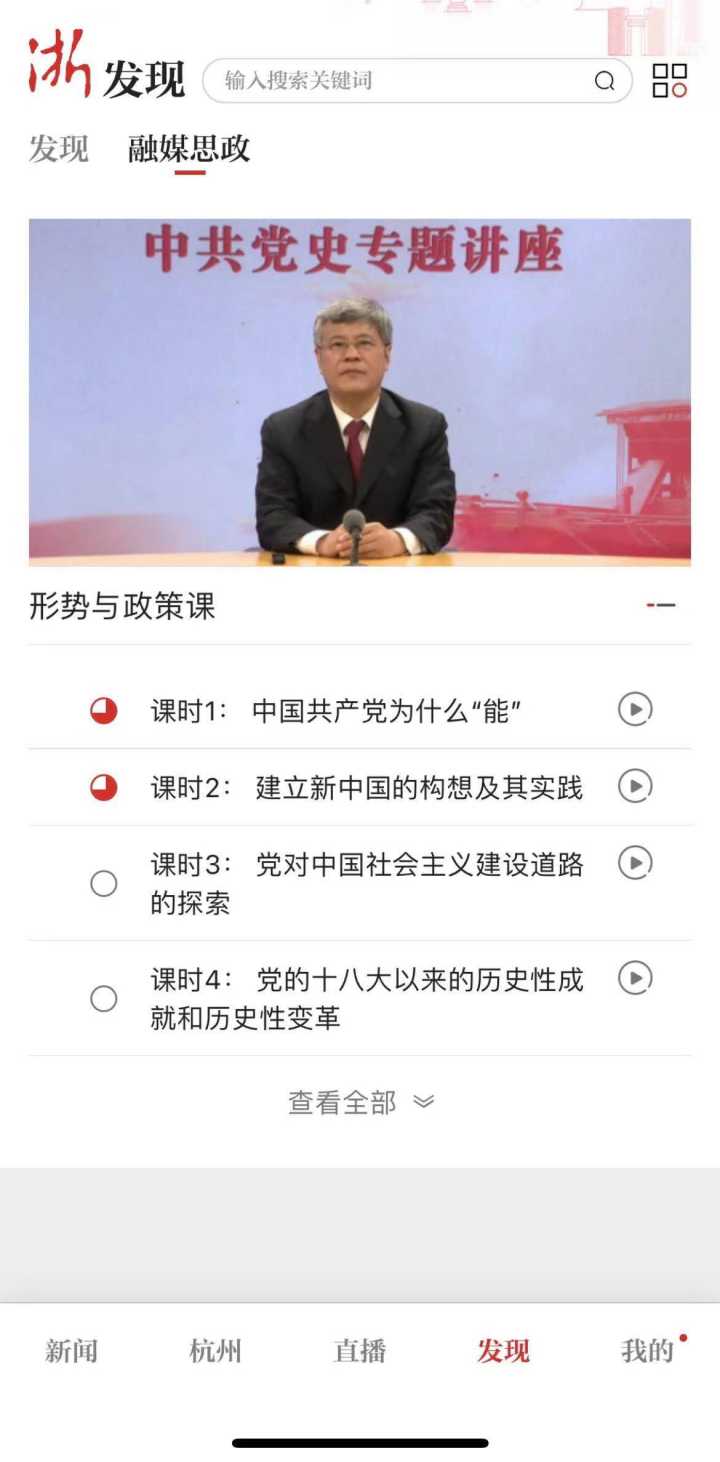
Task: Open lesson 课时3 党对中国社会主义建设道路的探索
Action: point(366,883)
